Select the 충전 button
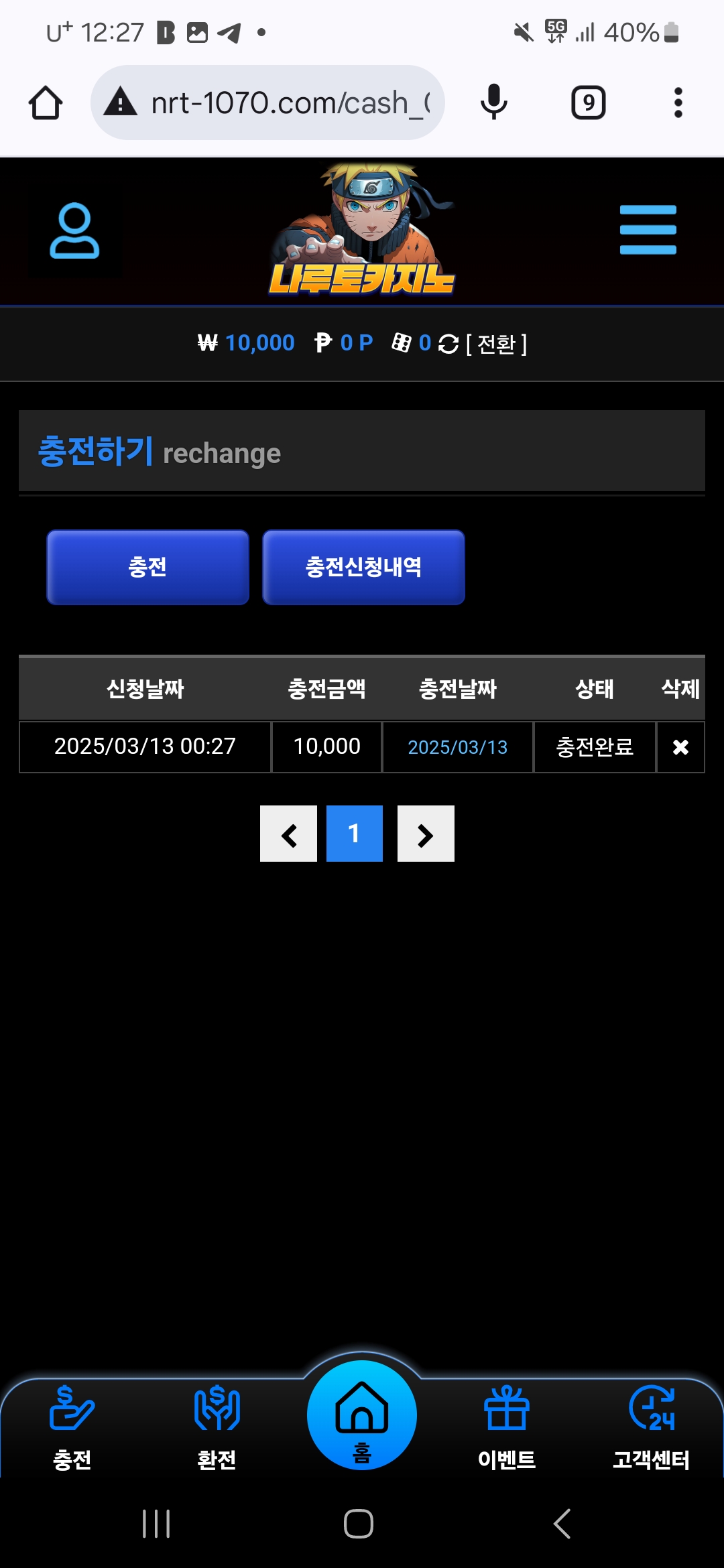The image size is (724, 1568). click(147, 567)
